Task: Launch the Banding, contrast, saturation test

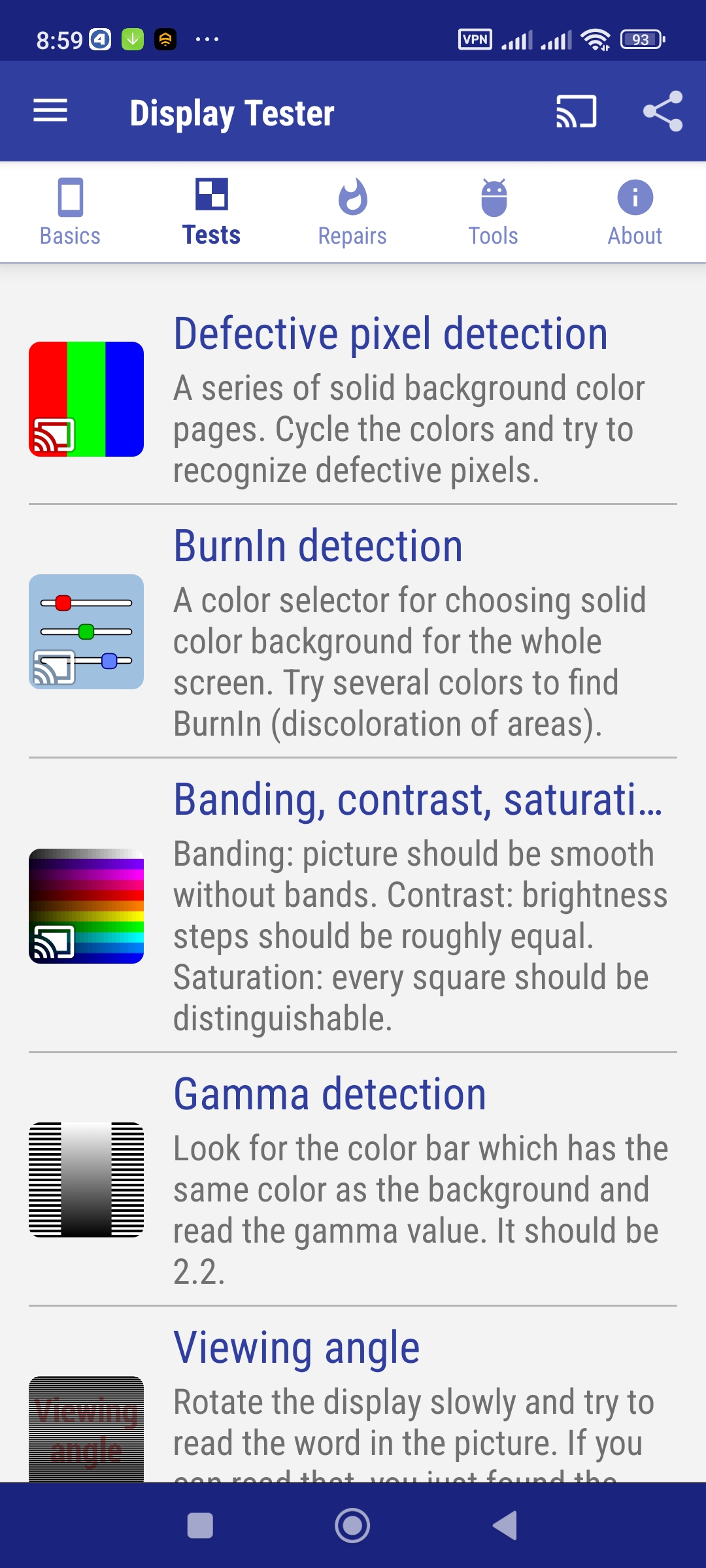Action: coord(353,906)
